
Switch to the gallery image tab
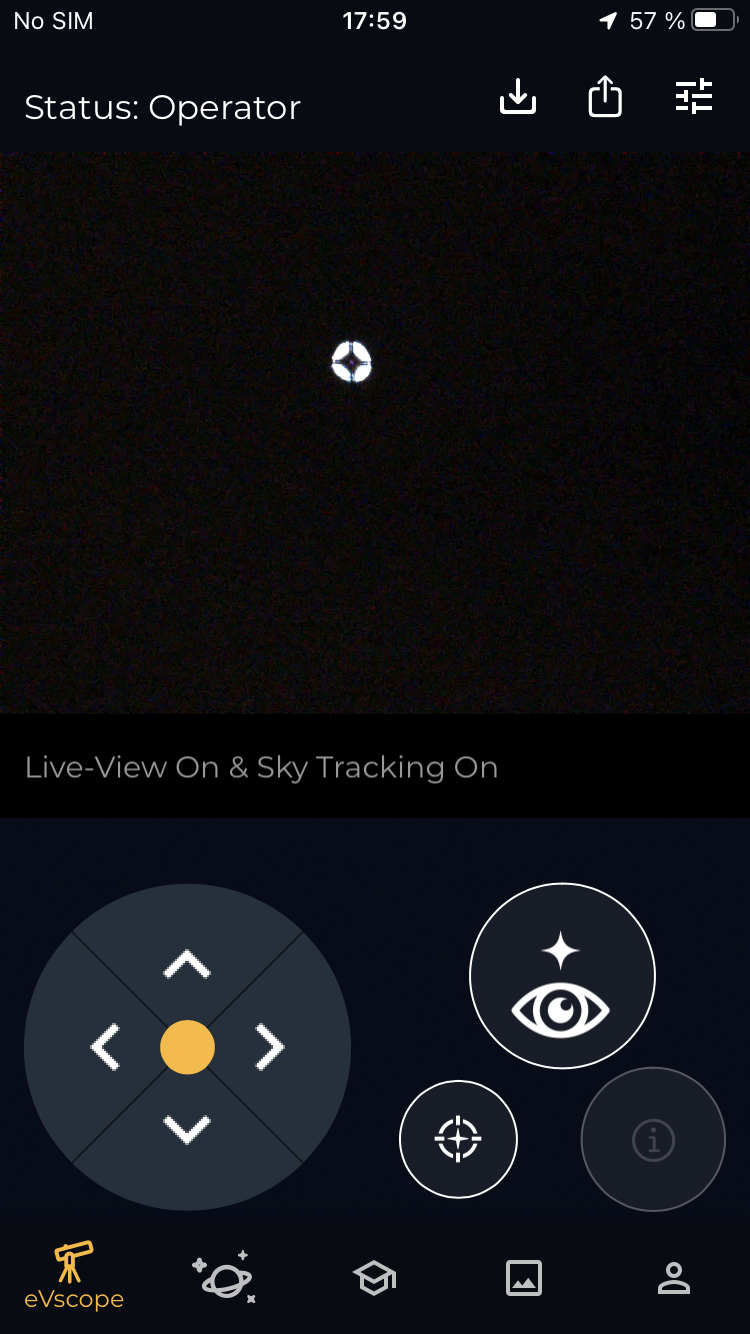[x=524, y=1277]
